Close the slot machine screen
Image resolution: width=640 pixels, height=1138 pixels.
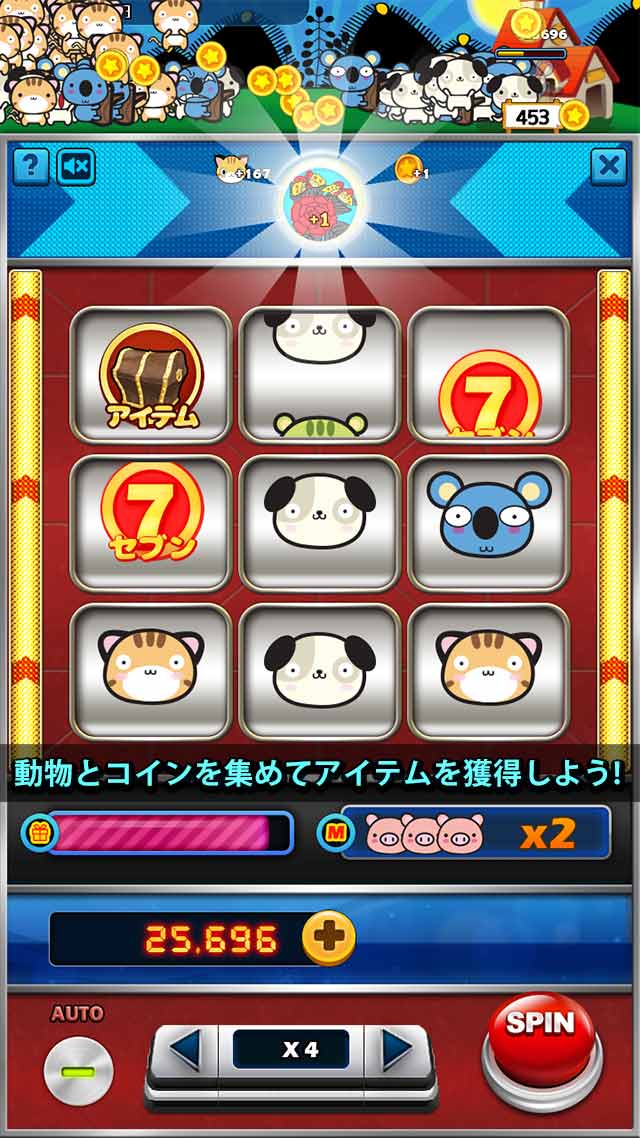pyautogui.click(x=608, y=167)
